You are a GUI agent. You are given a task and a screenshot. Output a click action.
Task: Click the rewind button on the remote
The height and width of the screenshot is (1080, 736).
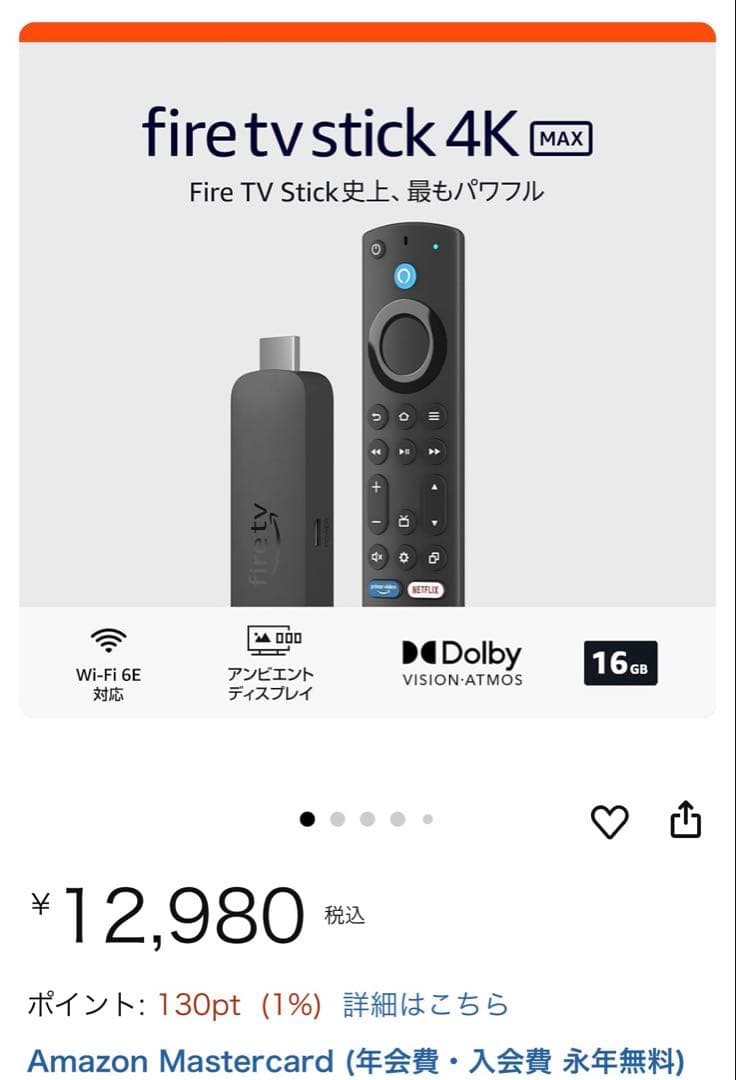coord(376,452)
